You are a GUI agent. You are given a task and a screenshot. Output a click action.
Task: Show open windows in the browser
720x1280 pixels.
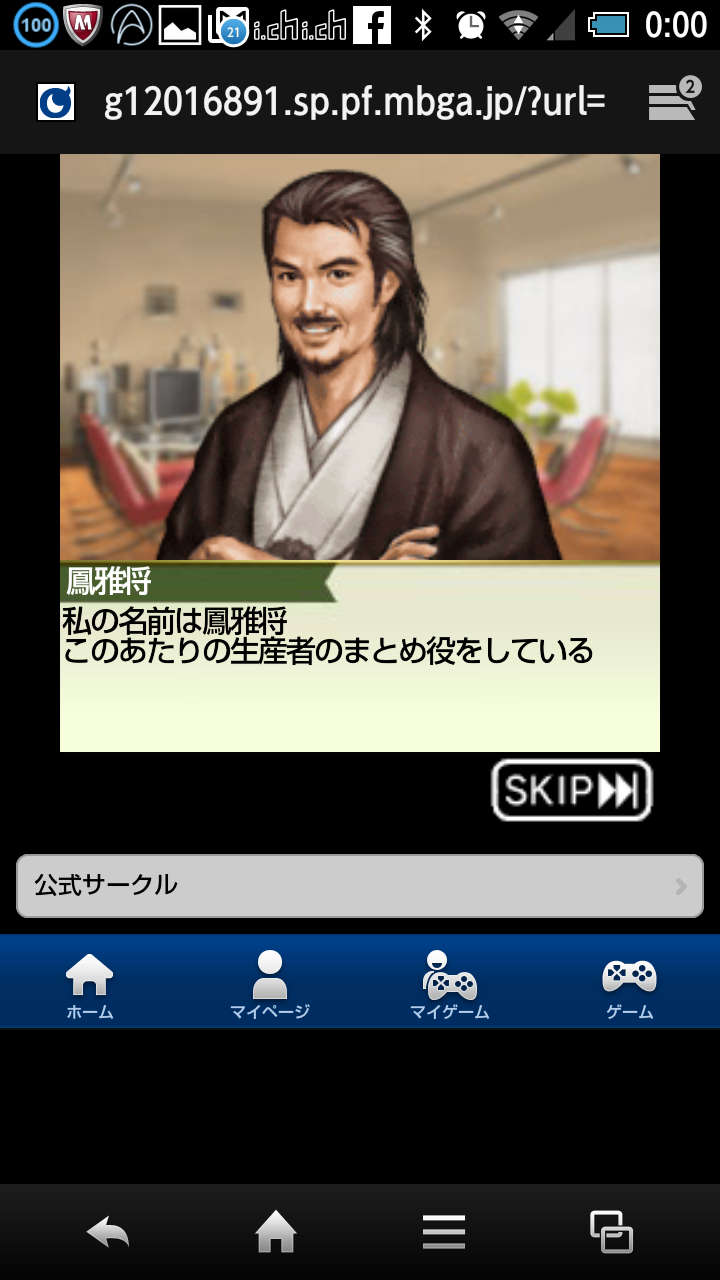pos(611,1232)
